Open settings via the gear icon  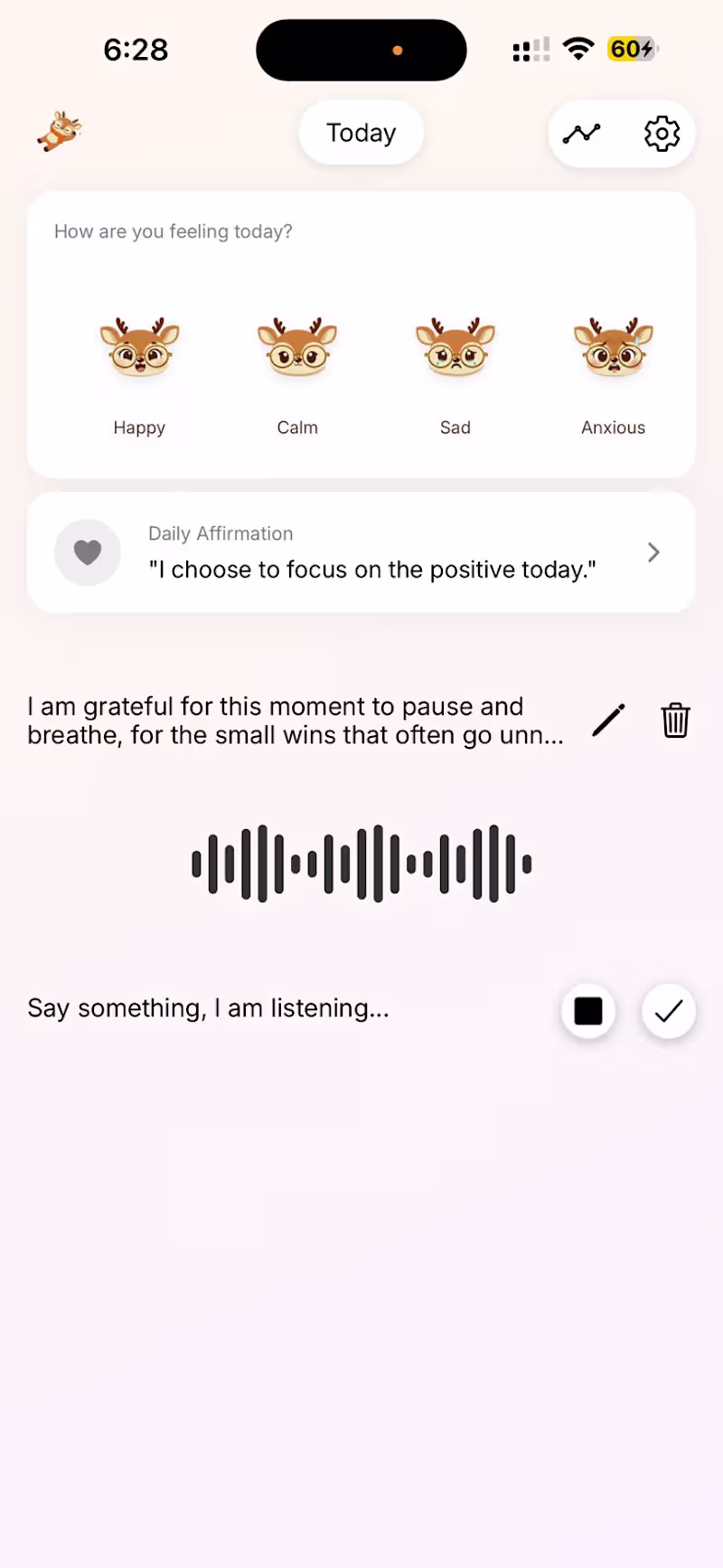(x=662, y=134)
